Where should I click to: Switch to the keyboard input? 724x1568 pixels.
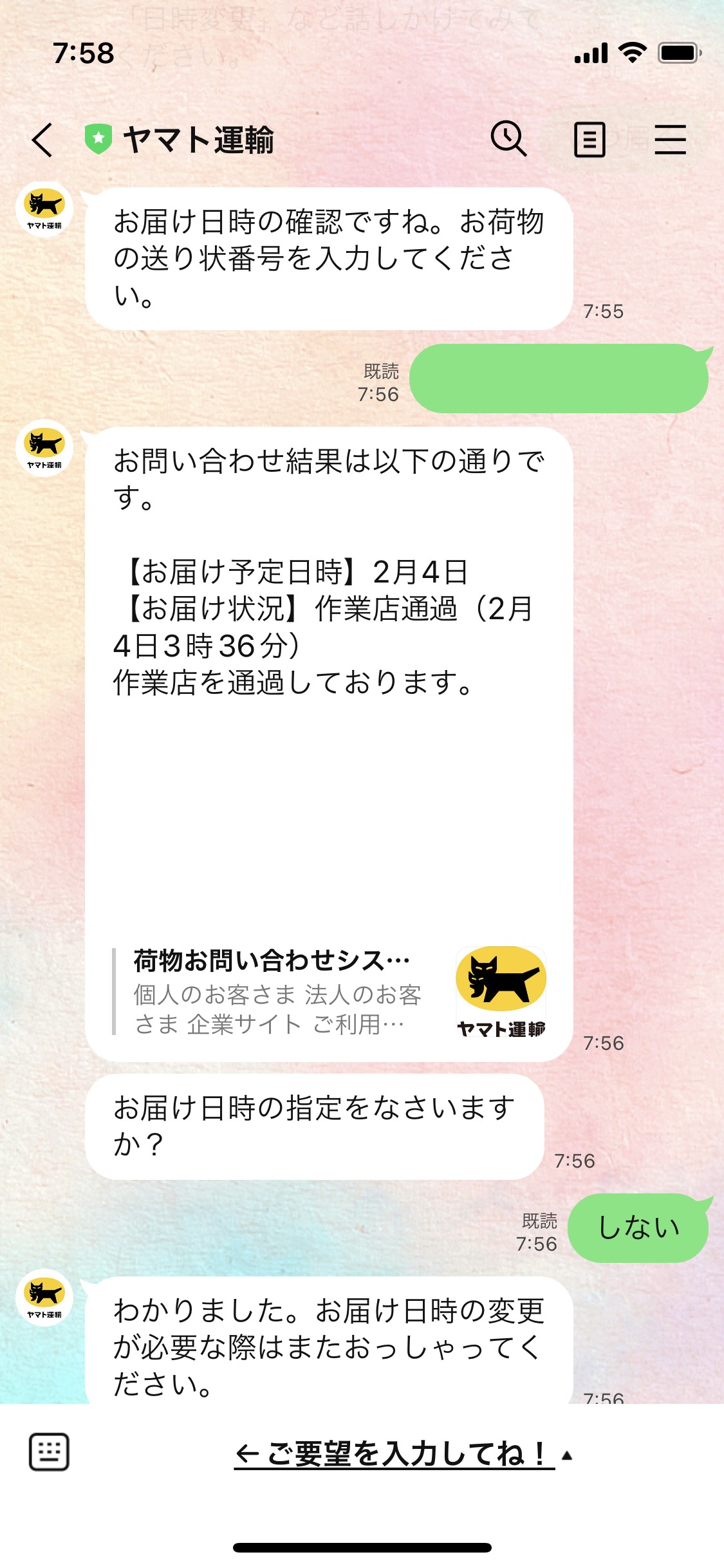pos(49,1453)
